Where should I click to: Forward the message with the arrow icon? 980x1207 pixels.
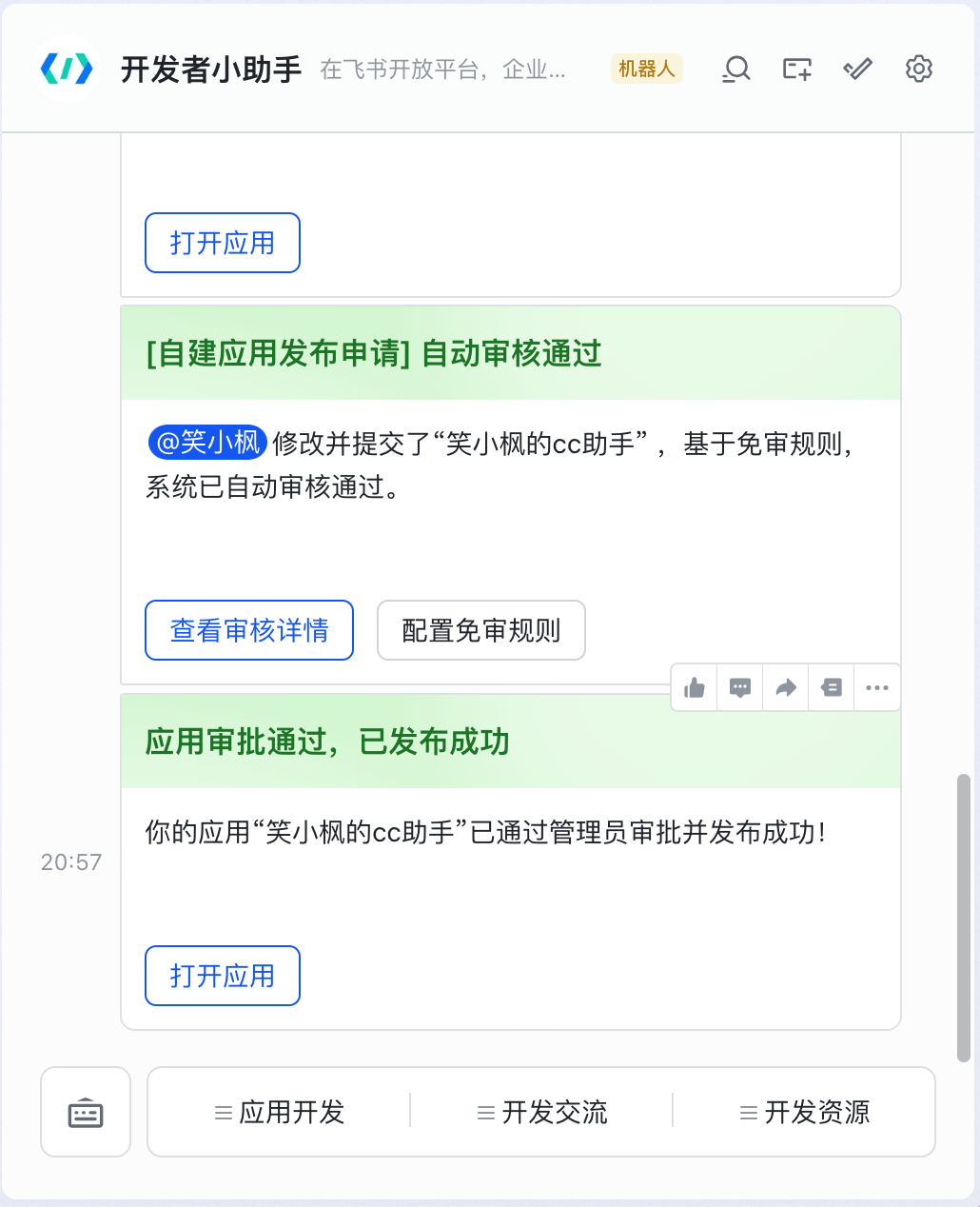[x=786, y=687]
